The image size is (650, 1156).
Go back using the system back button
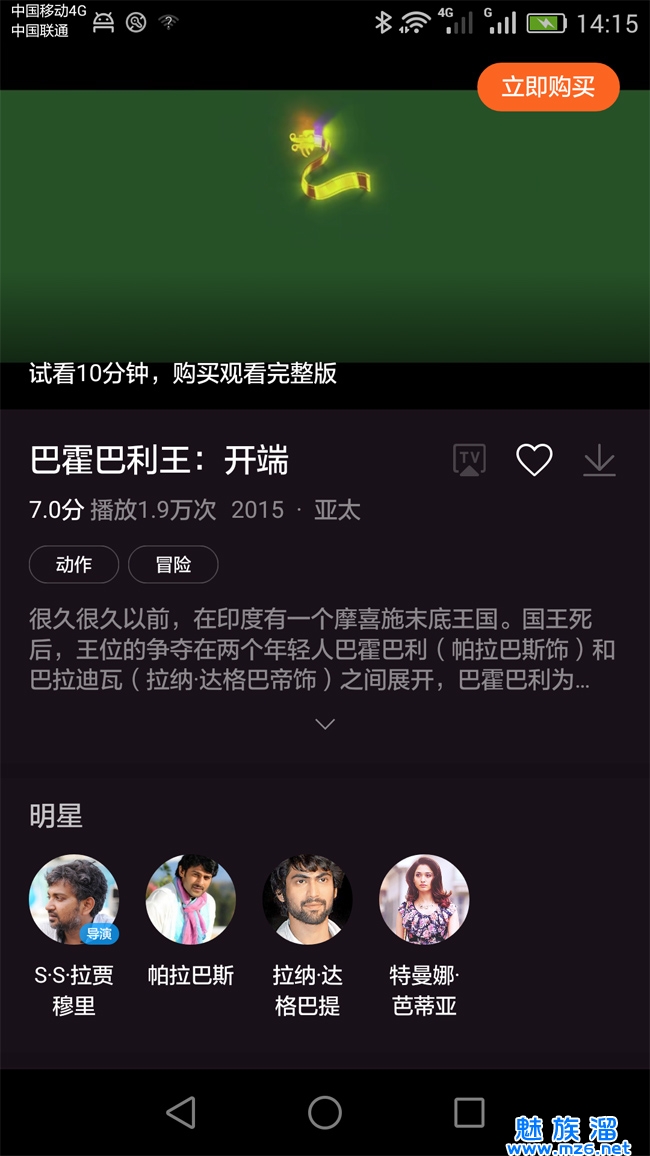[x=181, y=1112]
